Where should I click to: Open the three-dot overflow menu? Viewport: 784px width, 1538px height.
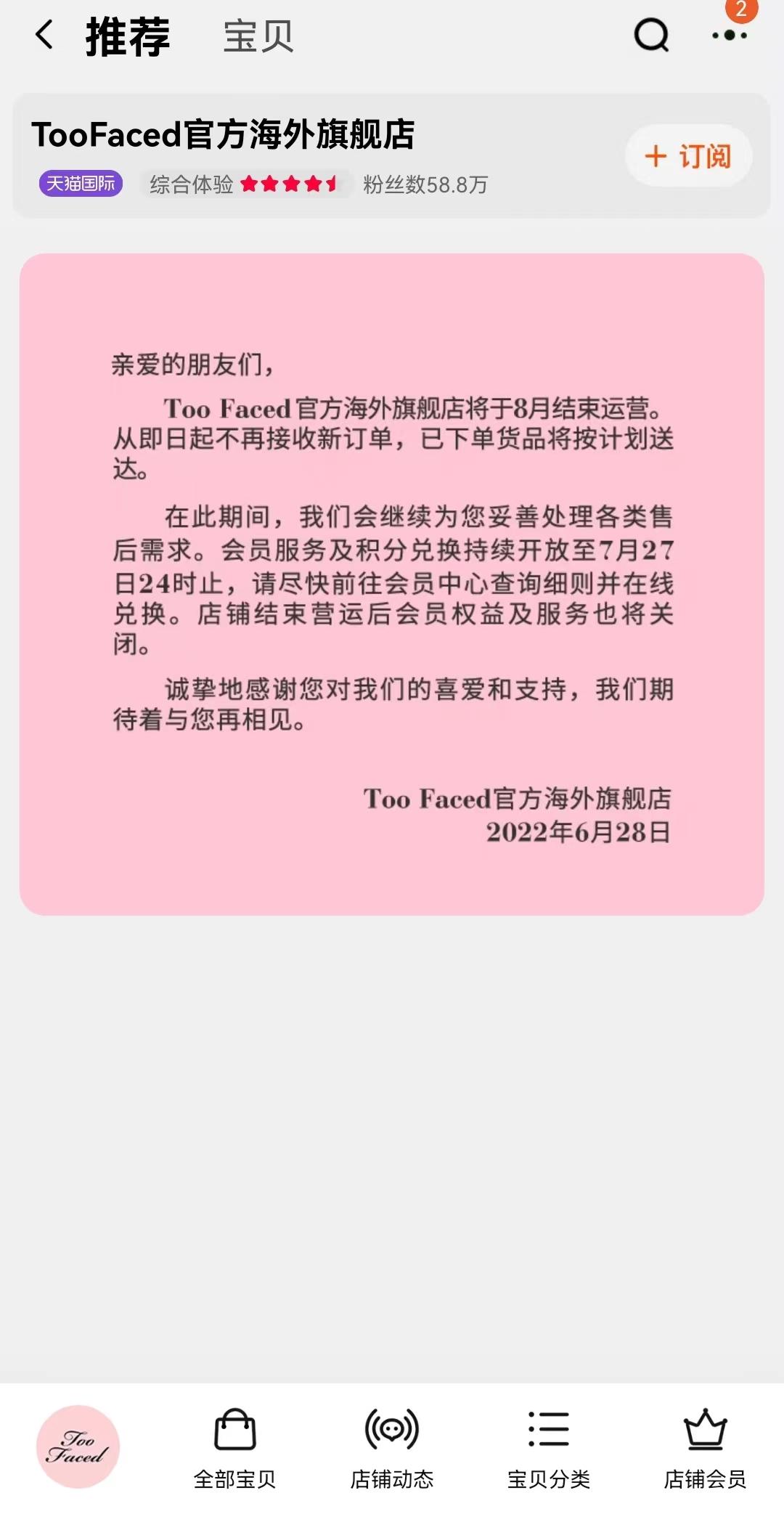click(x=729, y=35)
